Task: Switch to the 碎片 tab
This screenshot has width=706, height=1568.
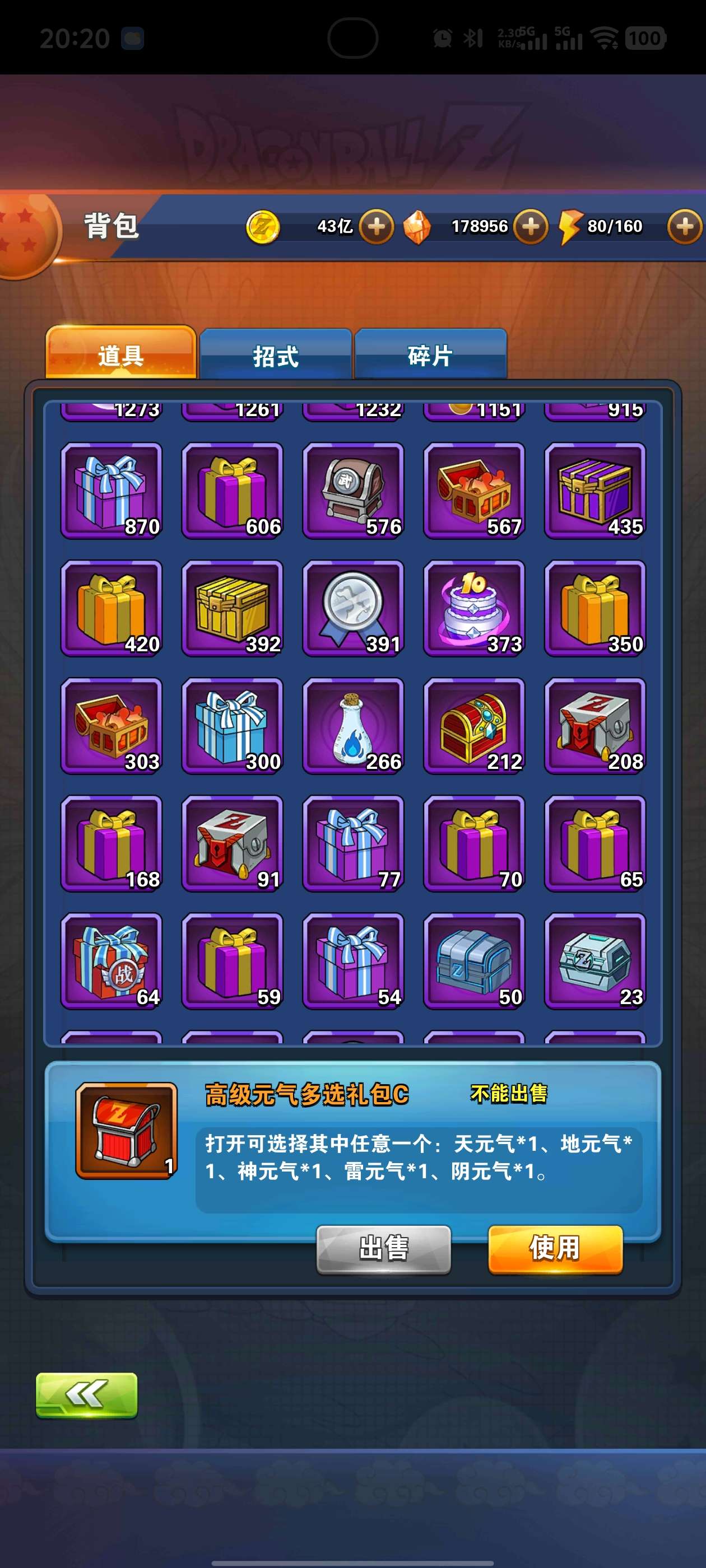Action: pos(430,356)
